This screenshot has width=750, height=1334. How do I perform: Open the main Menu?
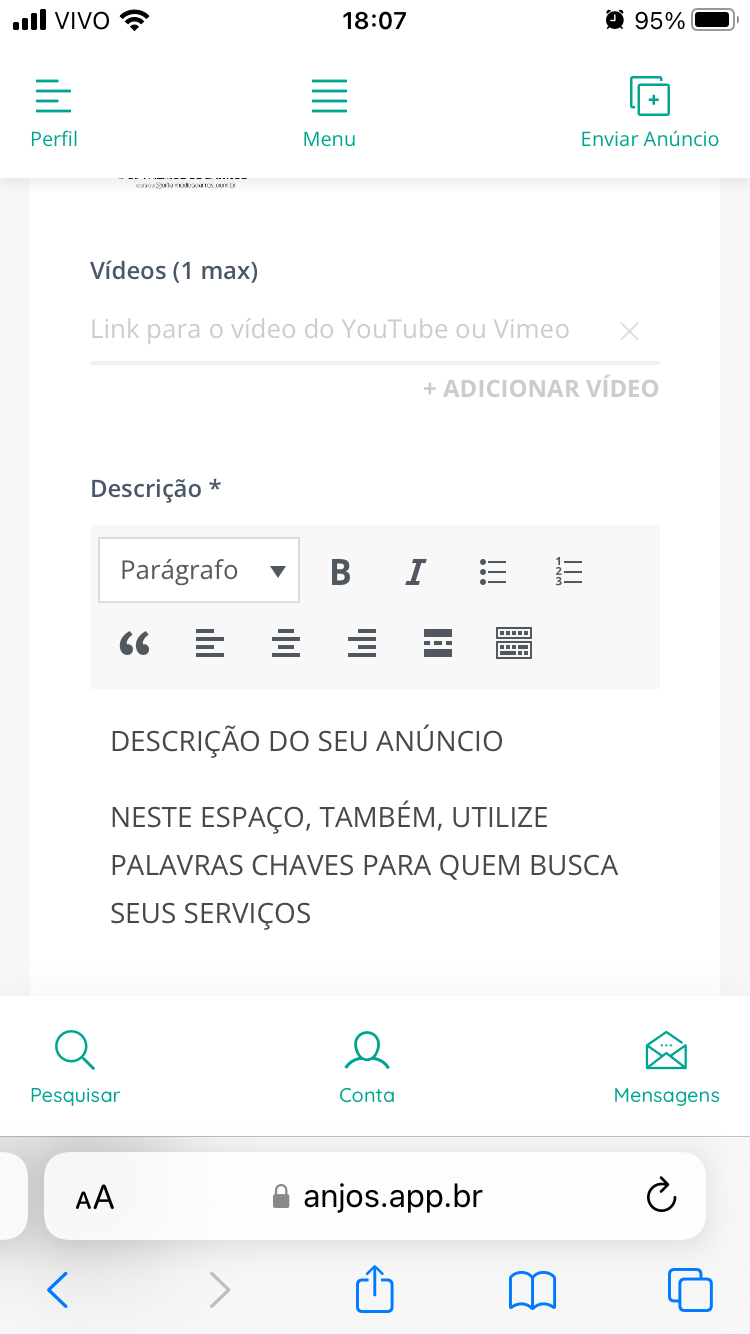329,113
